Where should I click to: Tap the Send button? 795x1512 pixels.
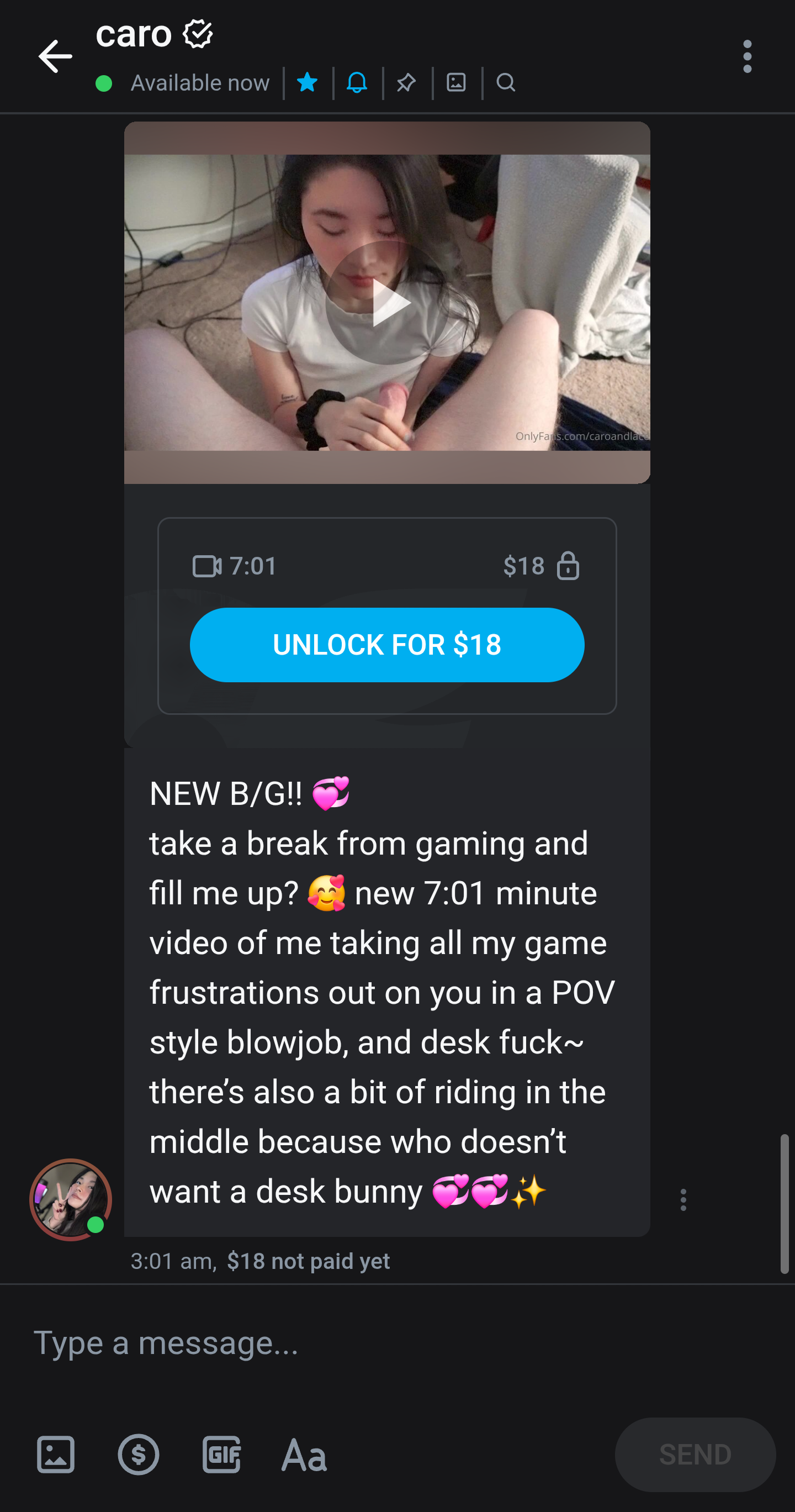pos(695,1455)
